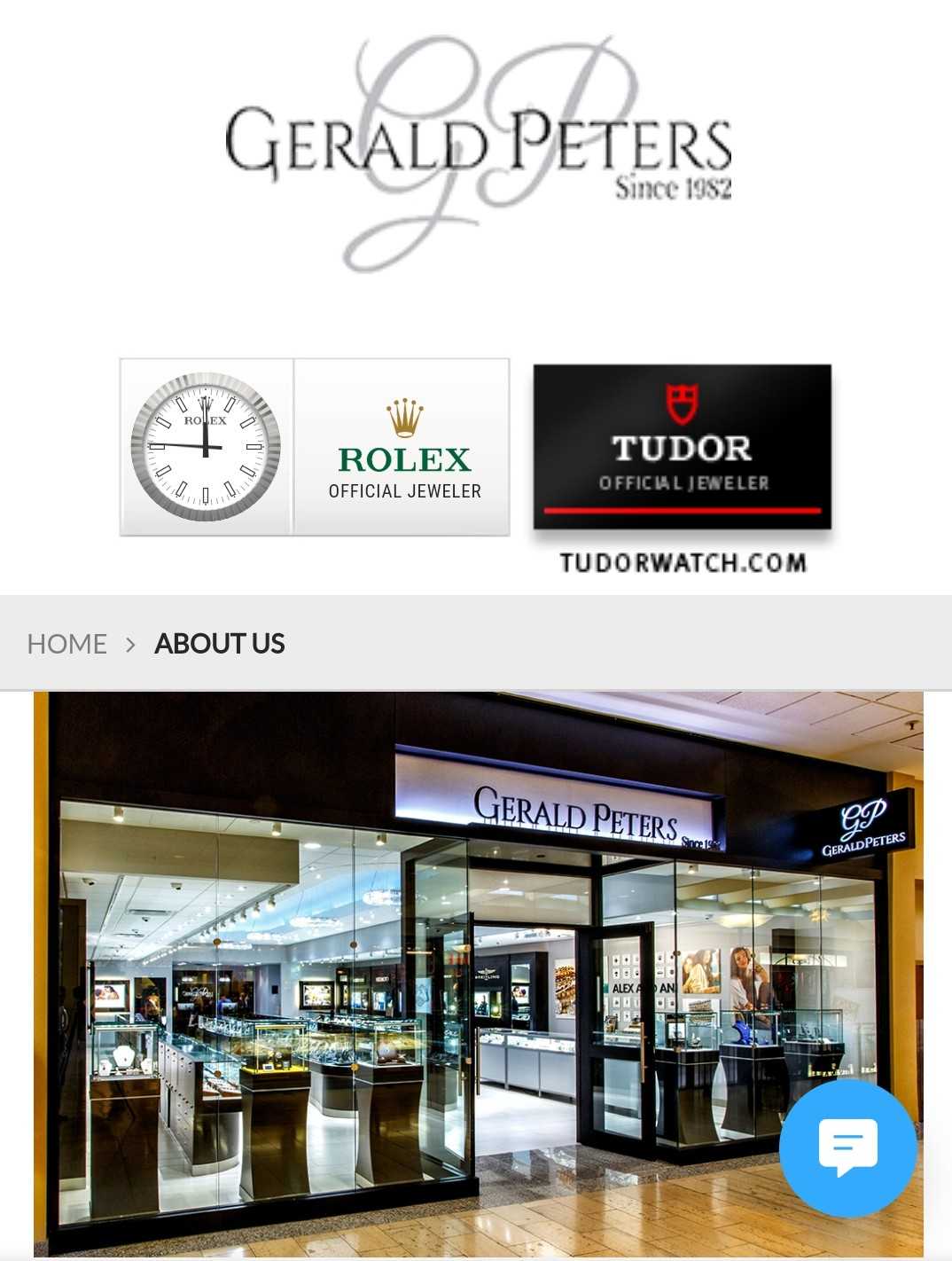Open the live chat bubble

(x=847, y=1147)
